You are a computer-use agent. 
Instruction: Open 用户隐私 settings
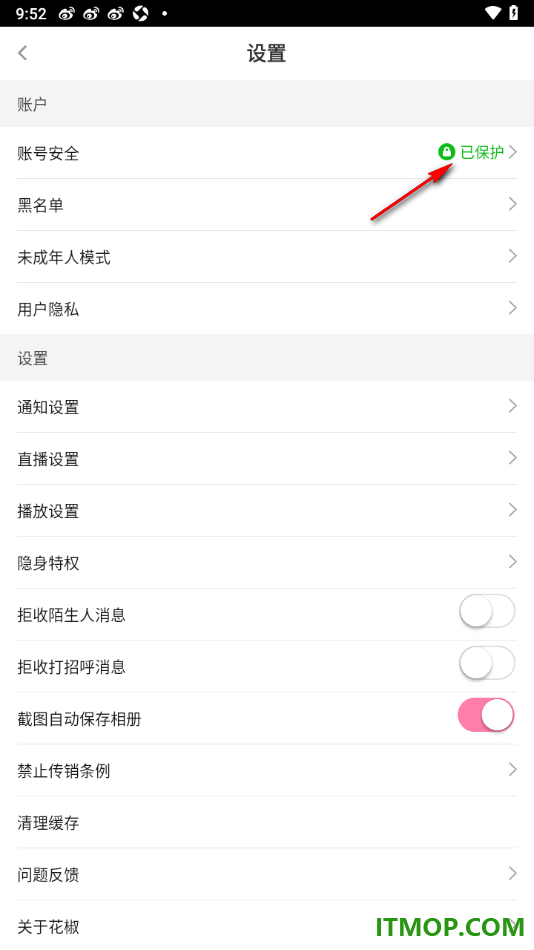[267, 308]
